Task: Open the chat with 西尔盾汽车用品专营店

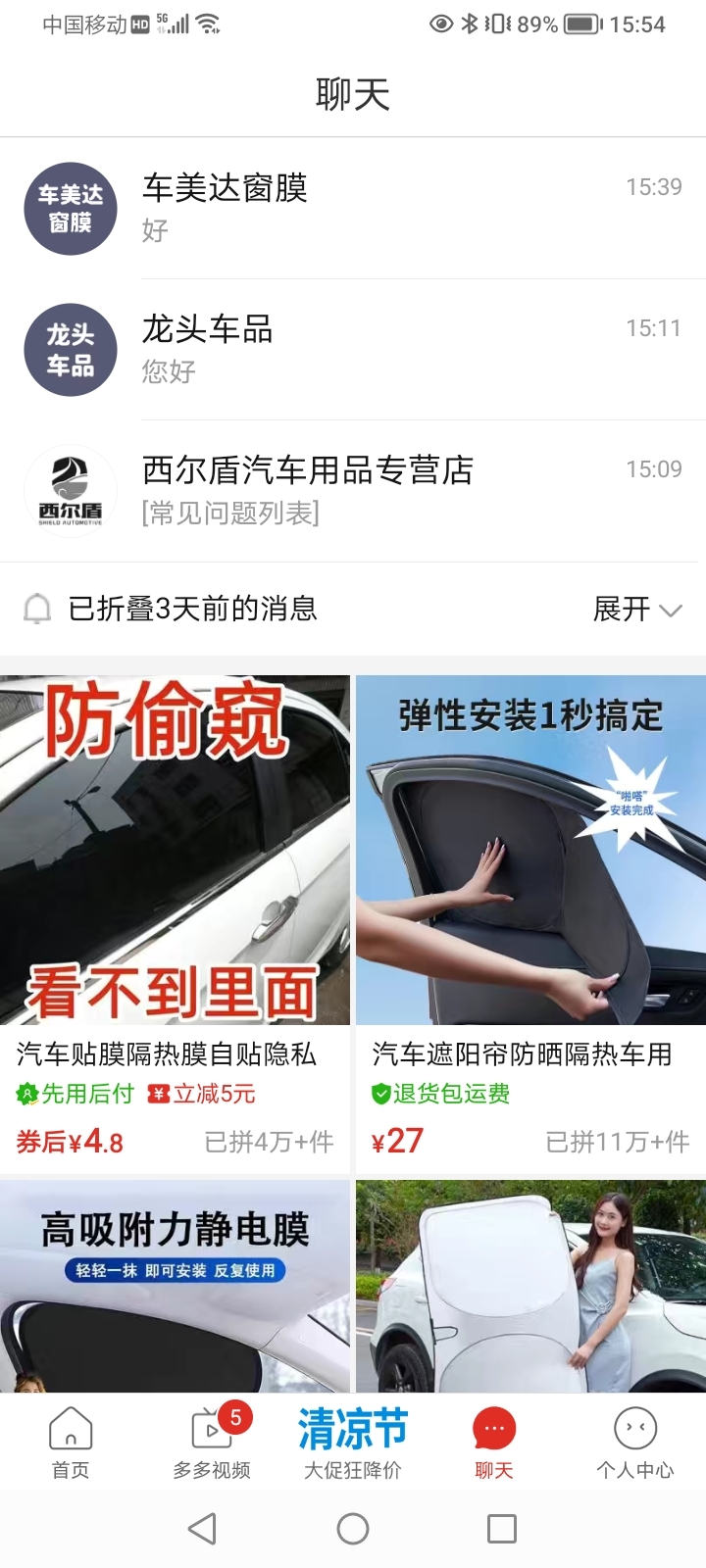Action: coord(353,490)
